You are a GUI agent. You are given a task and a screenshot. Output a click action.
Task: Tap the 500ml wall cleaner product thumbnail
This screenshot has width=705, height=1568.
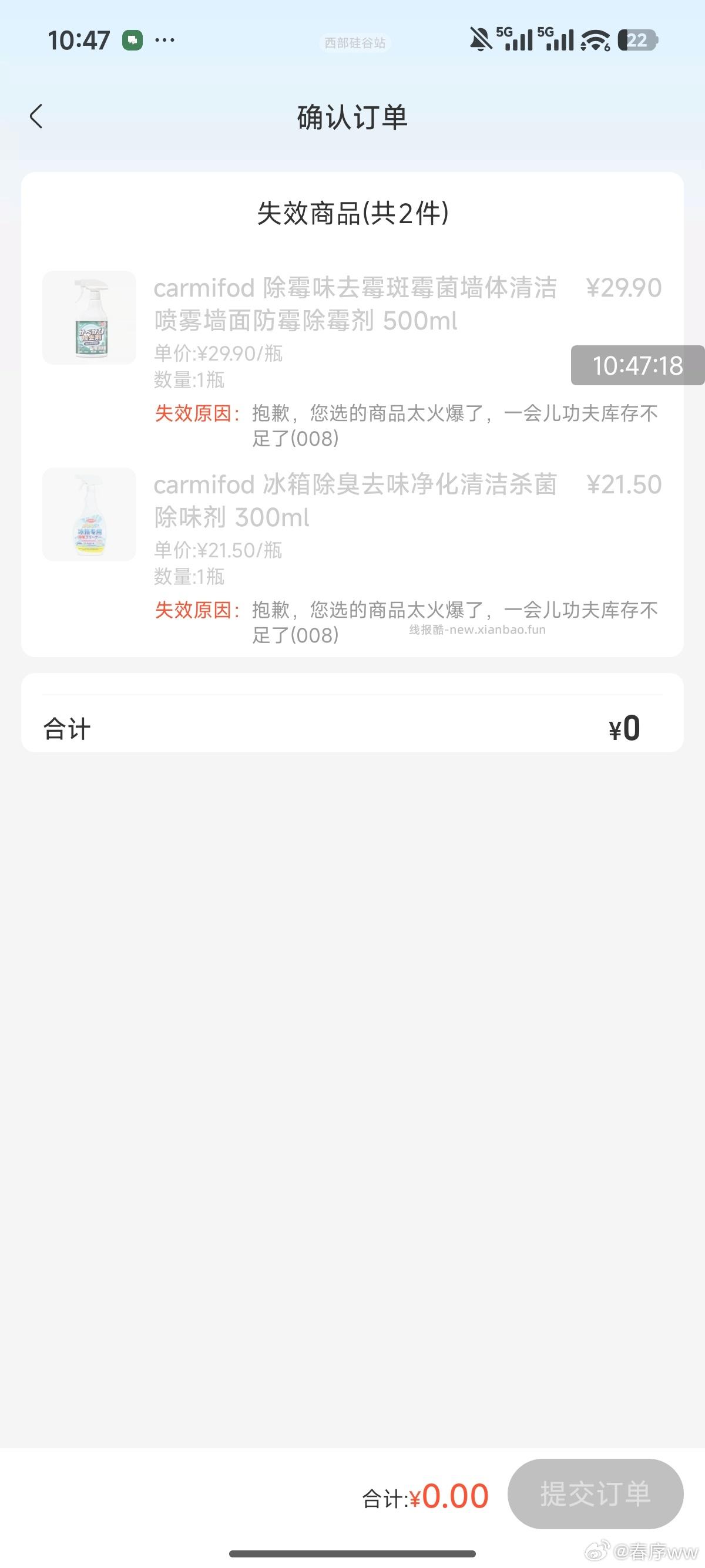[89, 318]
